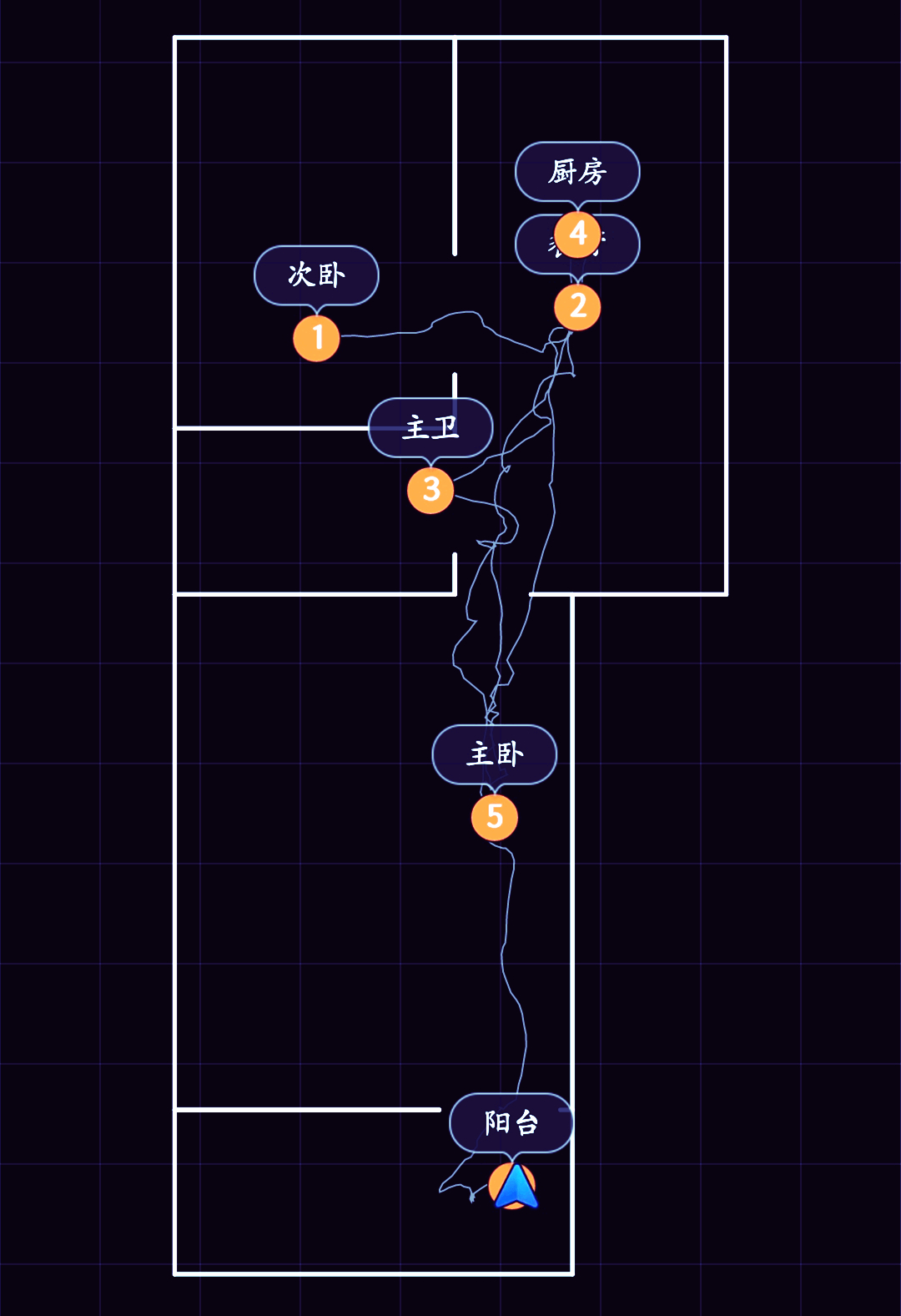This screenshot has height=1316, width=901.
Task: Select marker 2 on the path
Action: point(577,307)
